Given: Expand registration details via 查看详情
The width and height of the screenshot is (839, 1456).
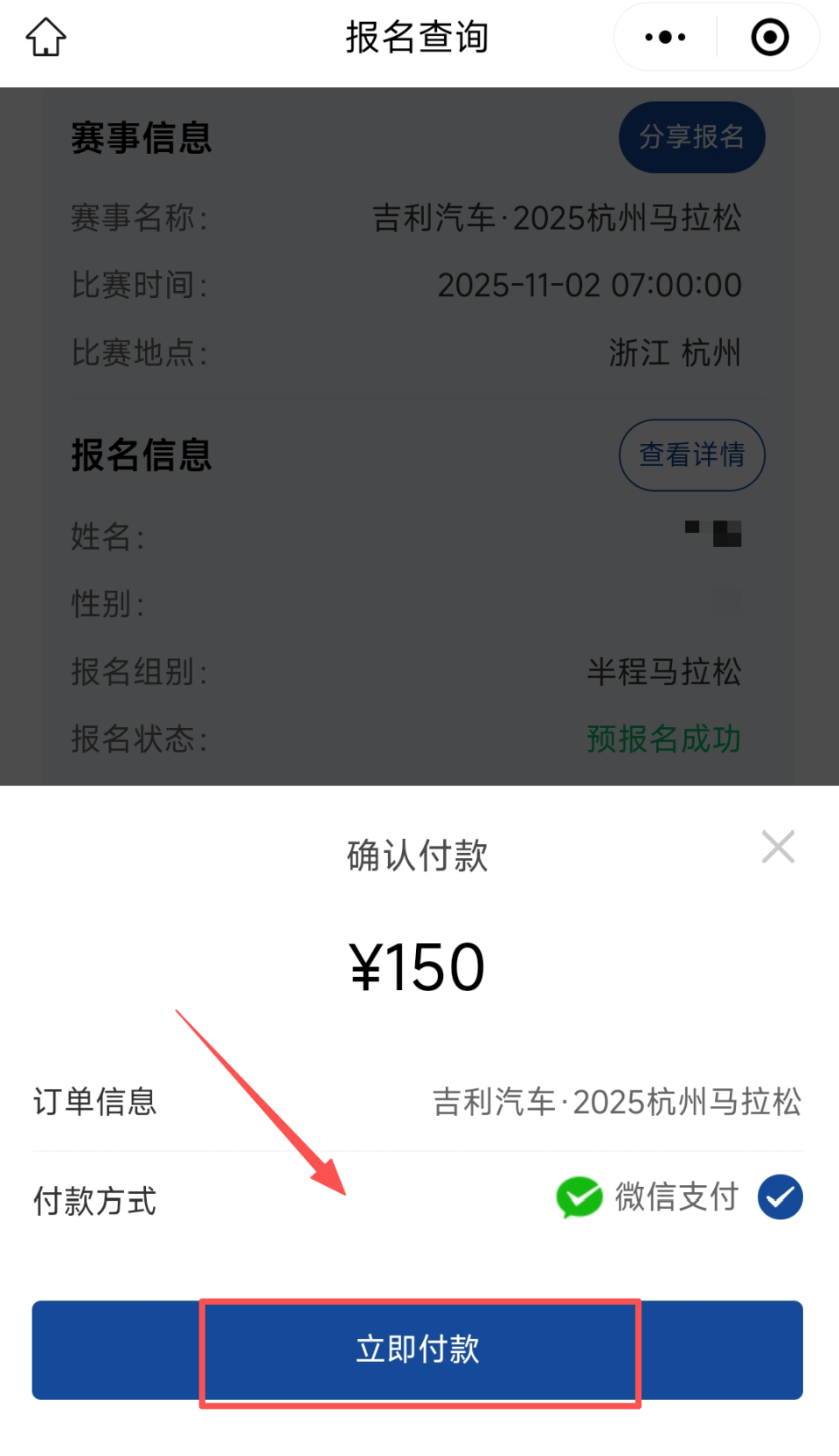Looking at the screenshot, I should pyautogui.click(x=691, y=455).
